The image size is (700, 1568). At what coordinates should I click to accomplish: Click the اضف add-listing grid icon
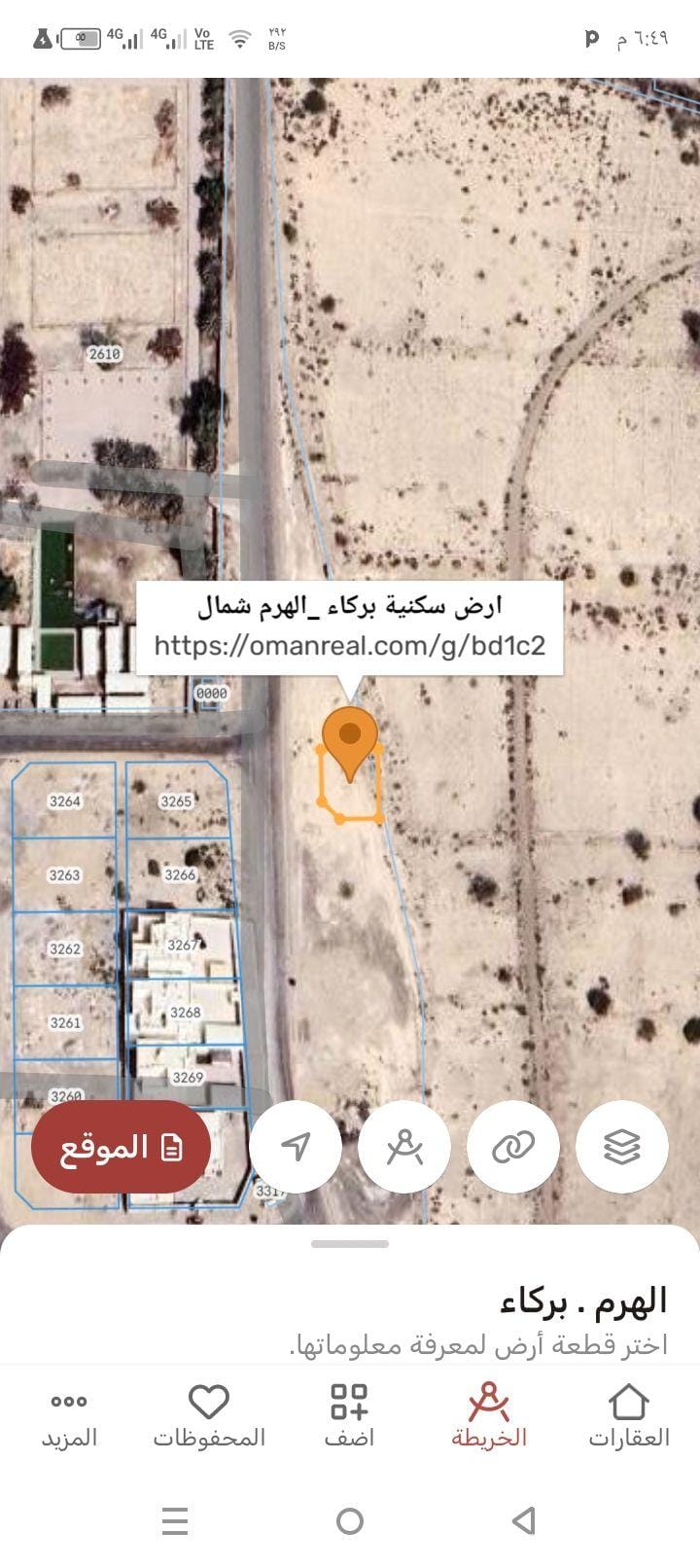(x=350, y=1404)
